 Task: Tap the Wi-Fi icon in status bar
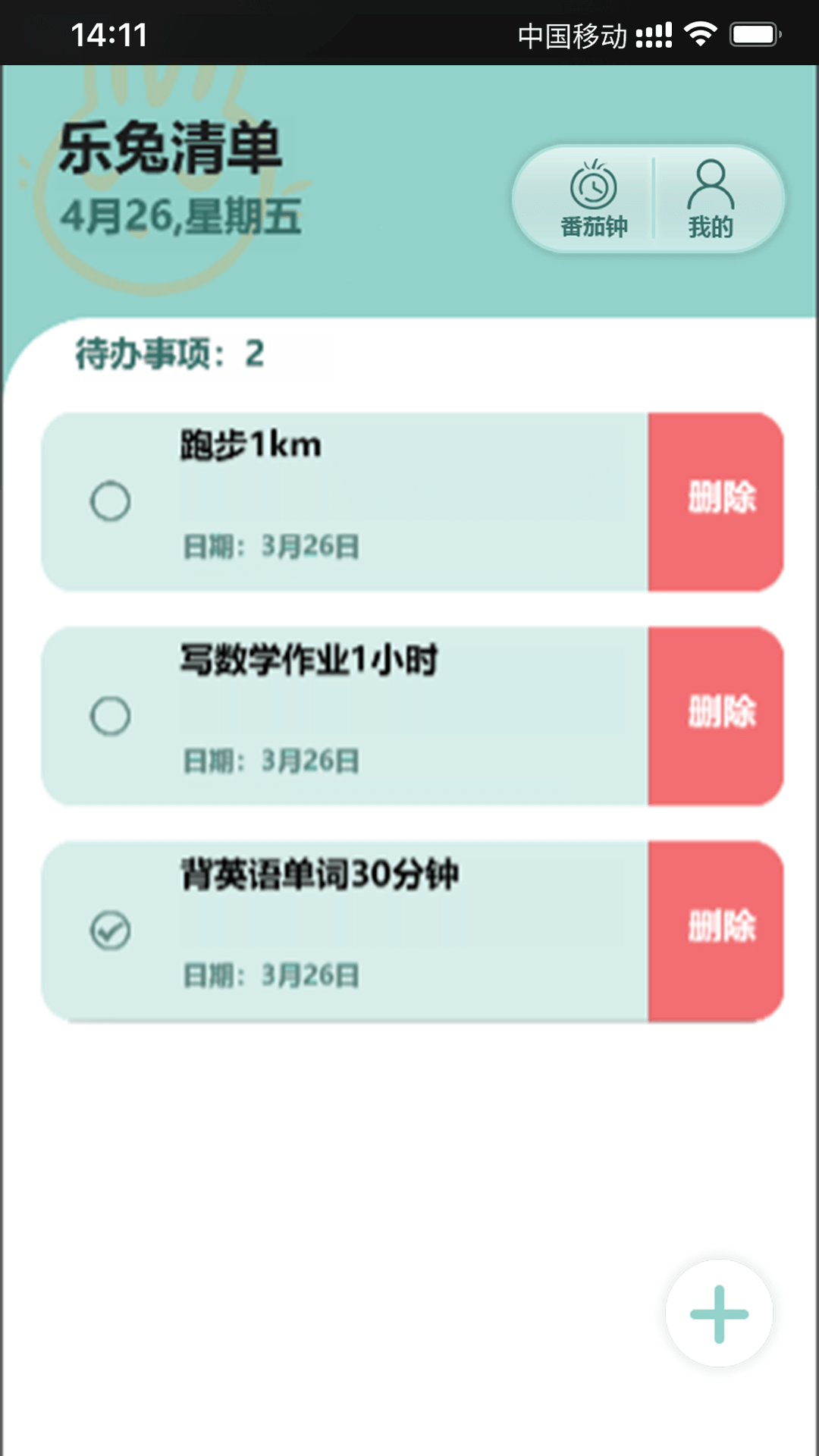coord(701,33)
